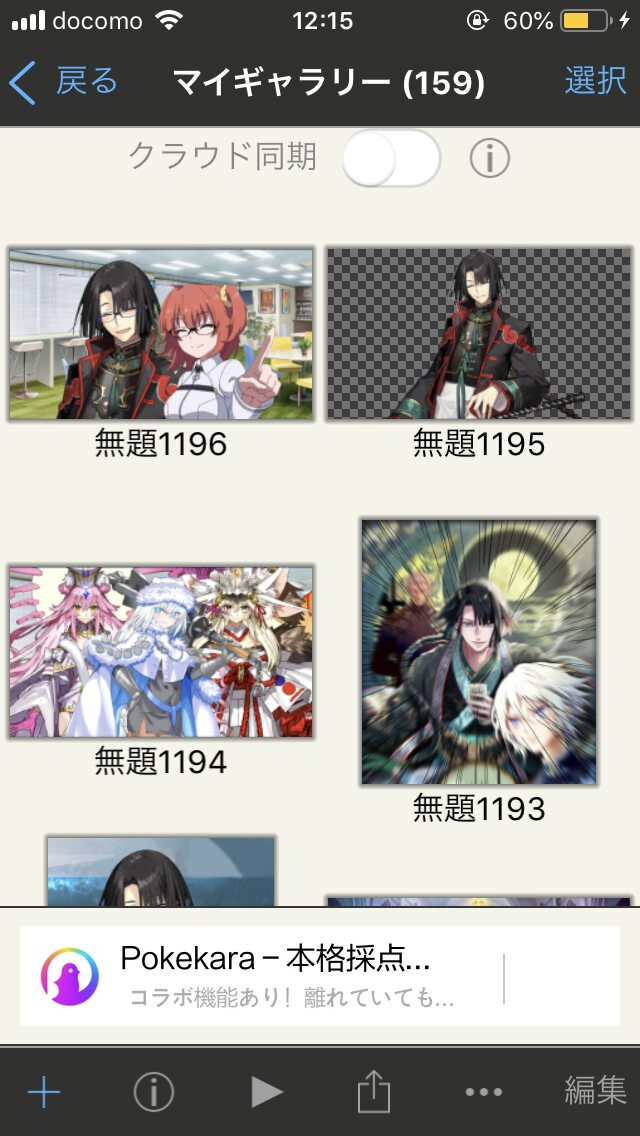Create a new canvas with plus
The image size is (640, 1136).
pos(44,1092)
